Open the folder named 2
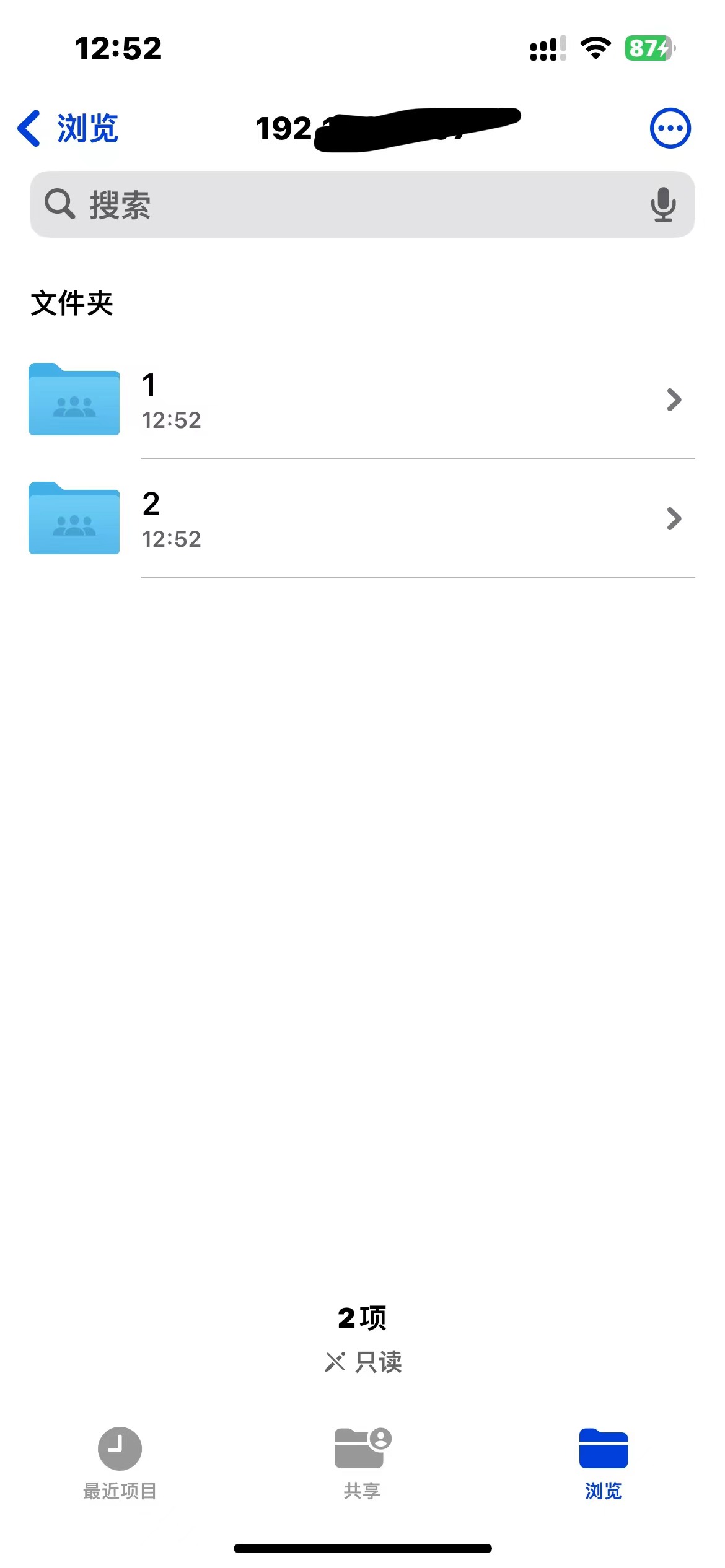This screenshot has width=725, height=1568. coord(362,519)
